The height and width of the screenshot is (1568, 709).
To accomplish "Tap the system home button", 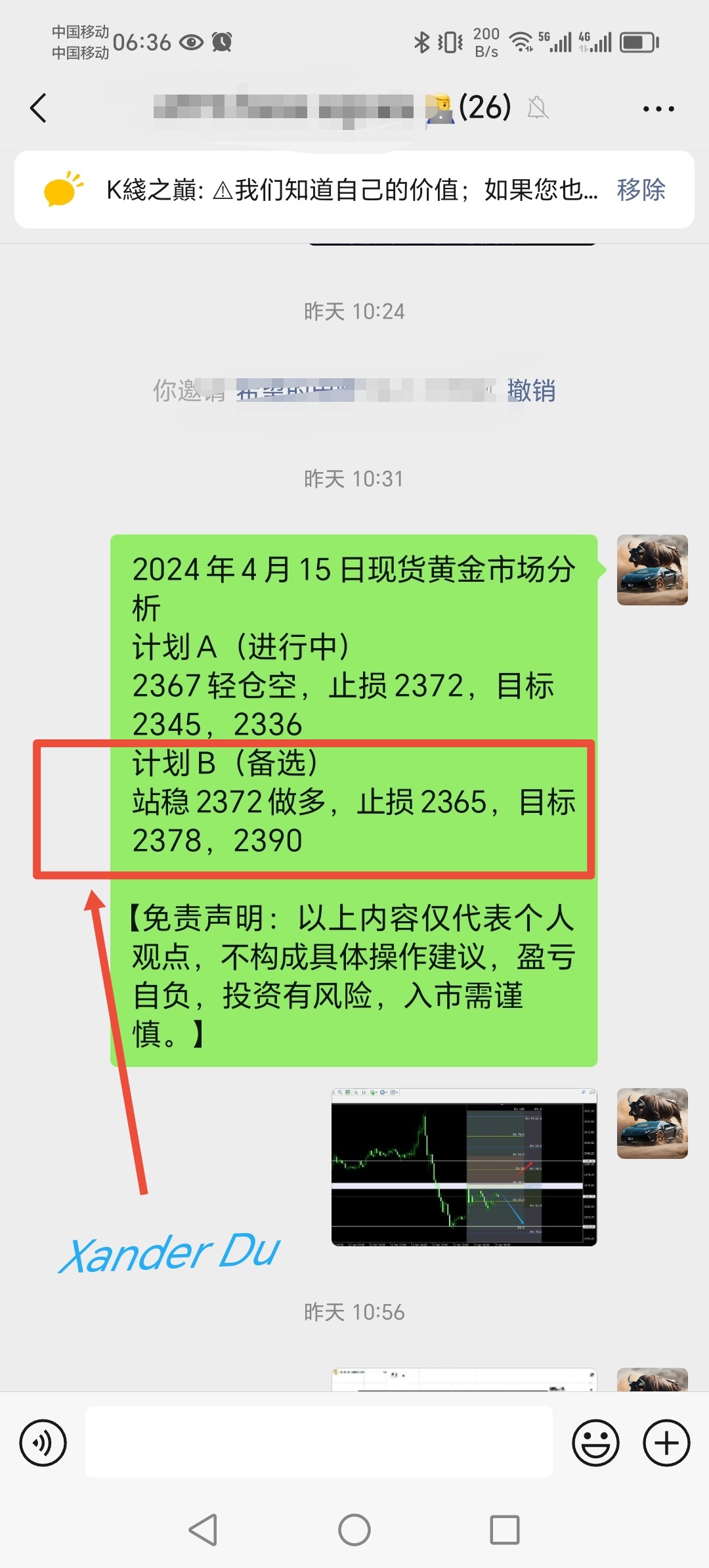I will tap(354, 1530).
